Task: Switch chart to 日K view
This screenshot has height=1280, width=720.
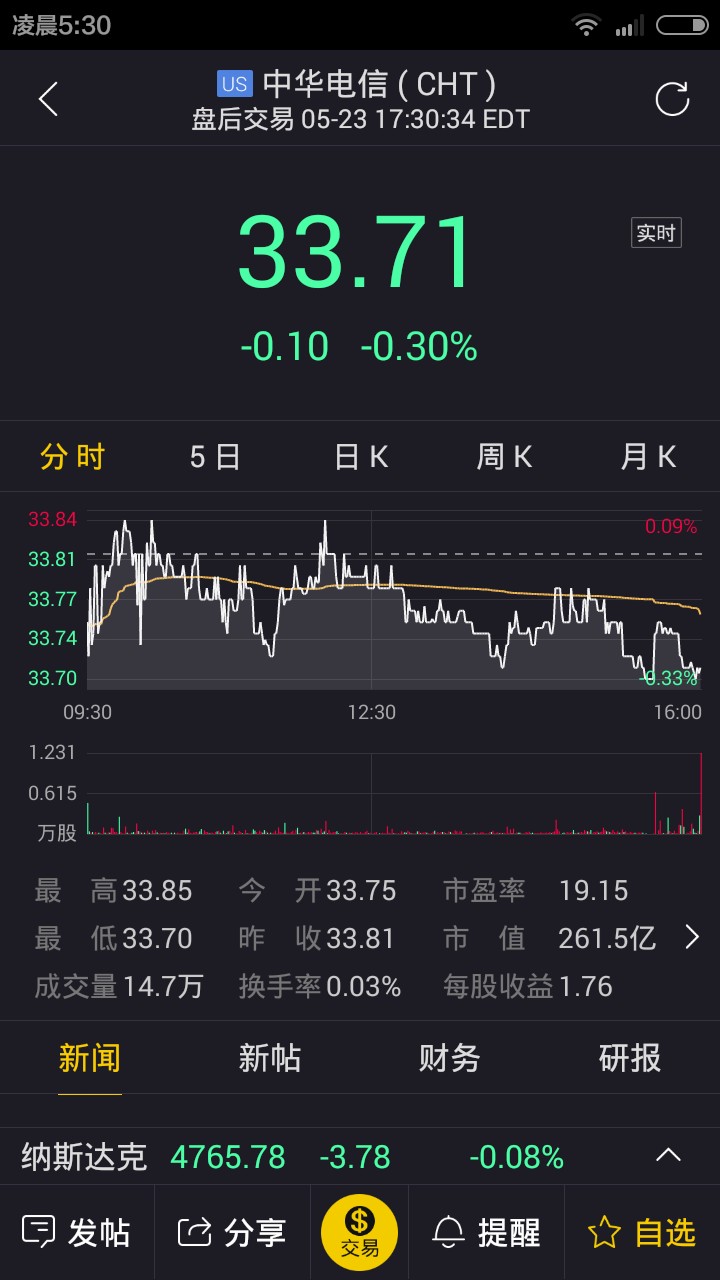Action: coord(360,457)
